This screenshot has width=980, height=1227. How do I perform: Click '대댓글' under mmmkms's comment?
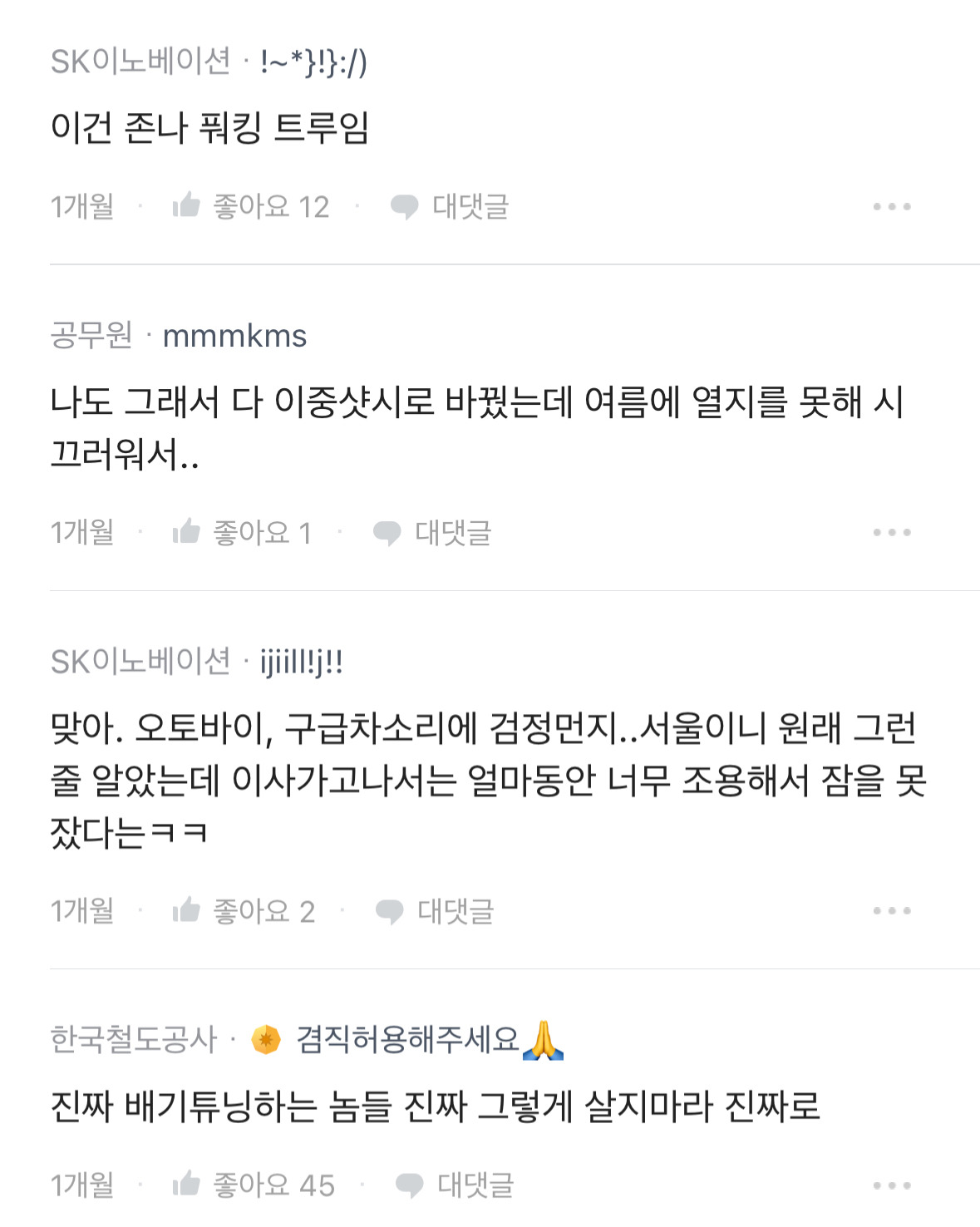pos(454,533)
